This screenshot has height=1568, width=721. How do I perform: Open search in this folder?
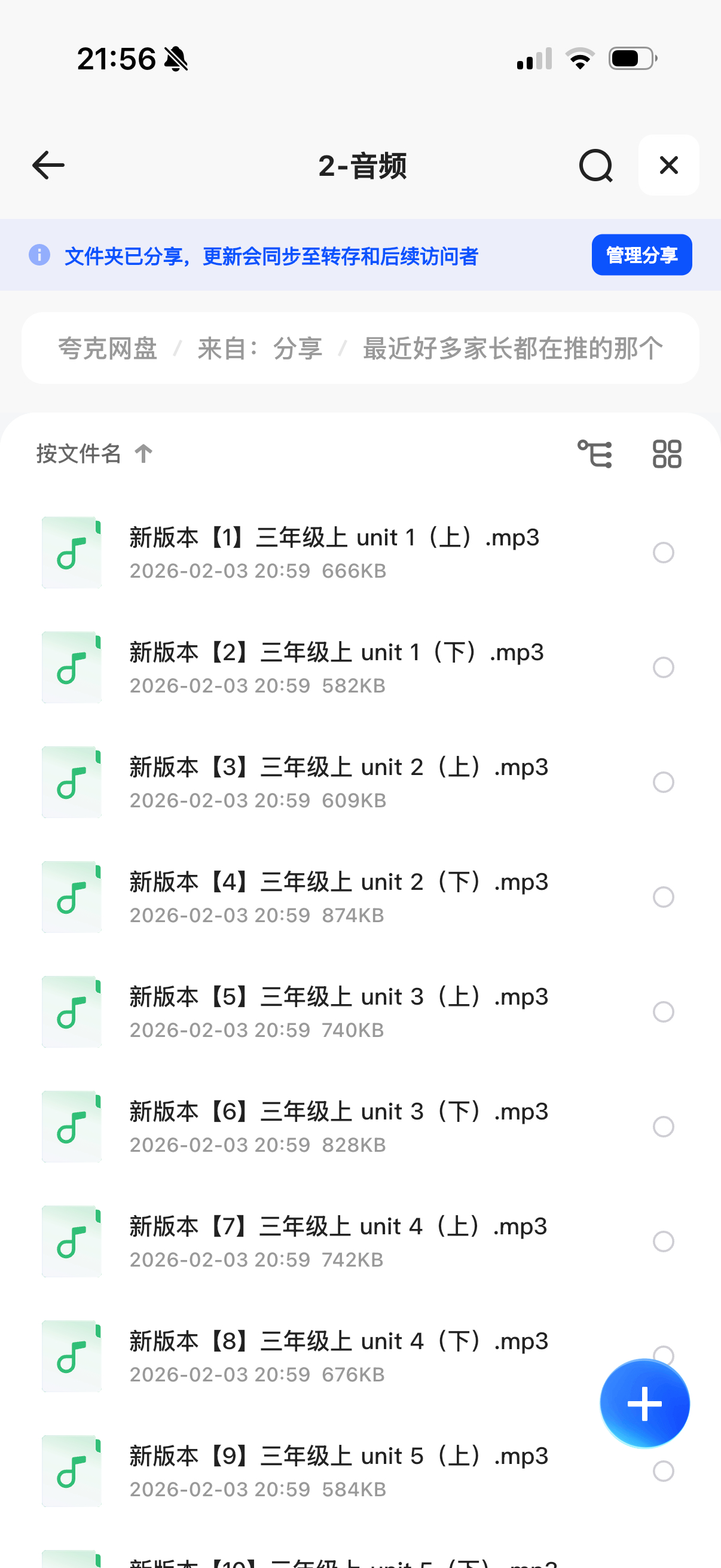[595, 165]
